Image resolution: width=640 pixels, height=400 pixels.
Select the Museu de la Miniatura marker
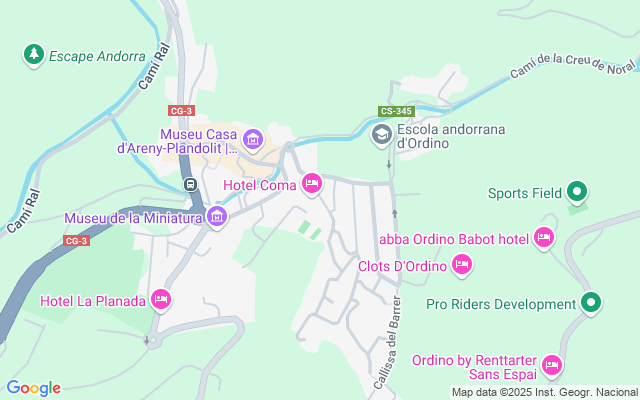click(217, 217)
